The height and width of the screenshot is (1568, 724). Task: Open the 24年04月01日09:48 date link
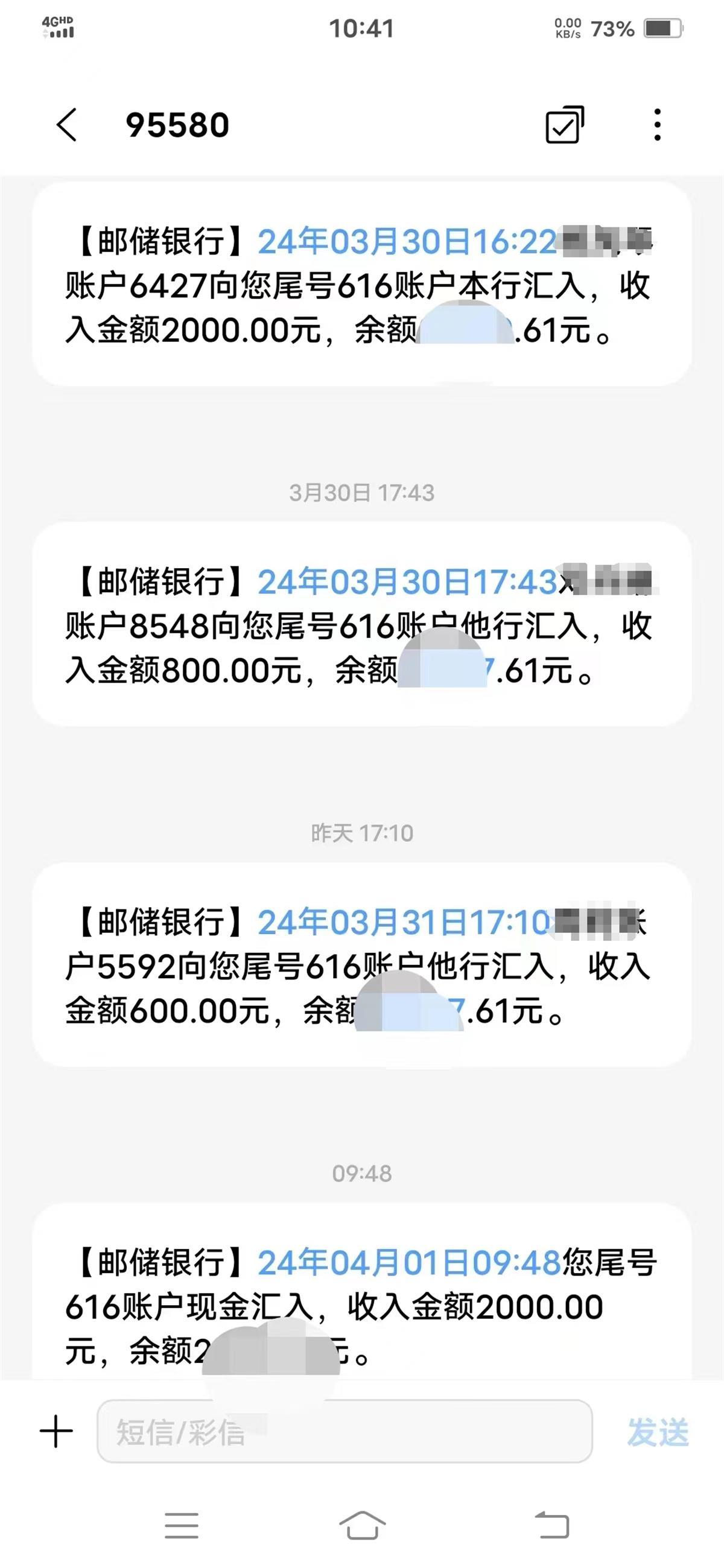coord(408,1262)
